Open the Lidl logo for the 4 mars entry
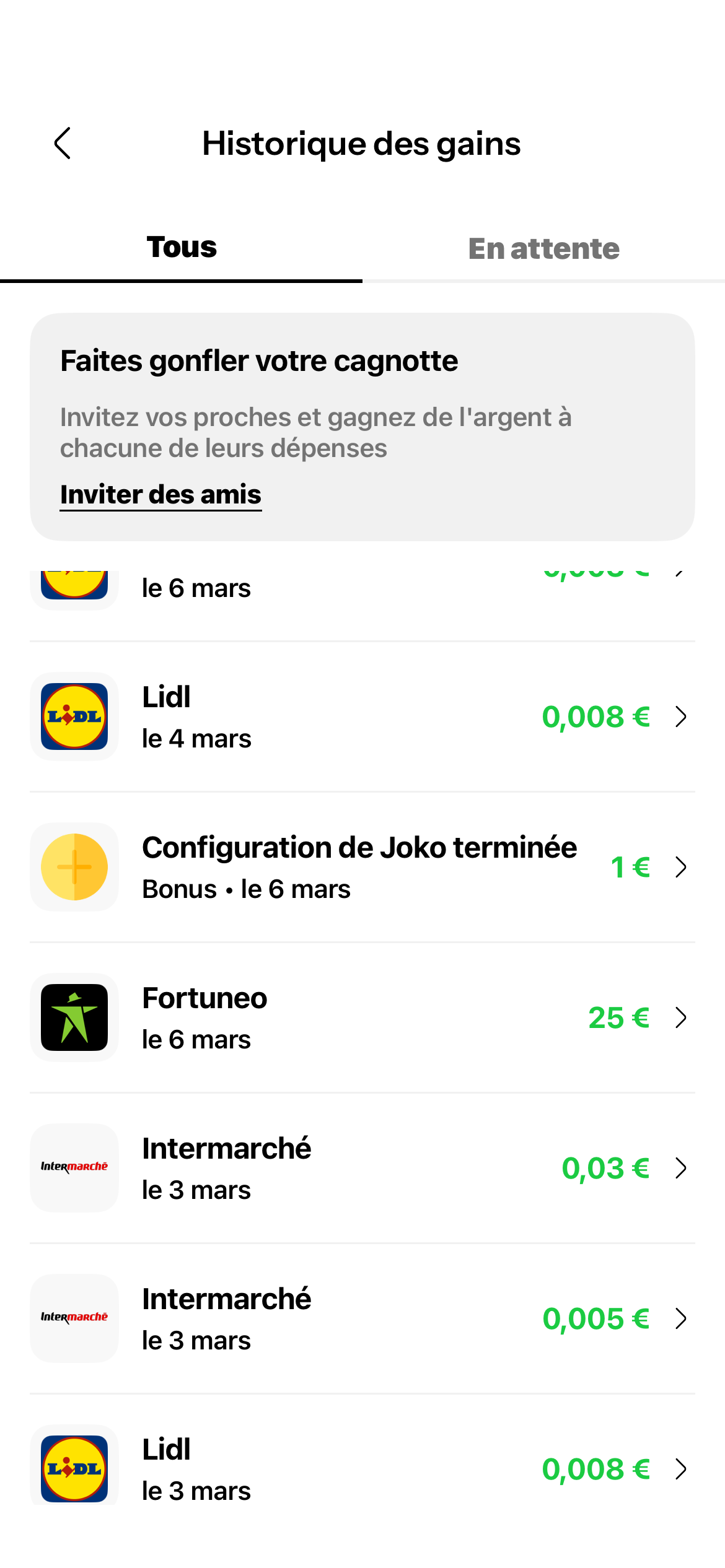This screenshot has height=1568, width=725. click(x=74, y=716)
